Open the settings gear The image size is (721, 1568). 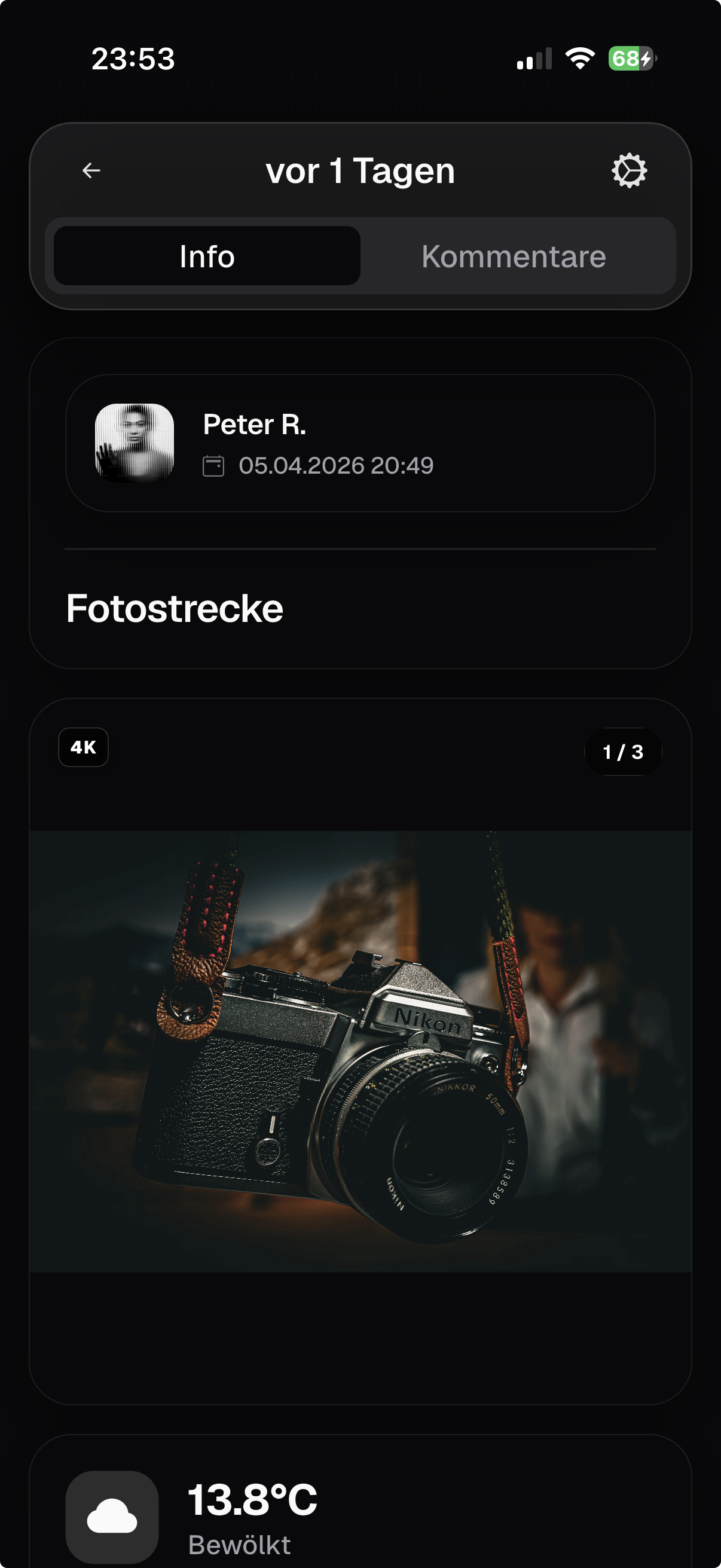(629, 170)
